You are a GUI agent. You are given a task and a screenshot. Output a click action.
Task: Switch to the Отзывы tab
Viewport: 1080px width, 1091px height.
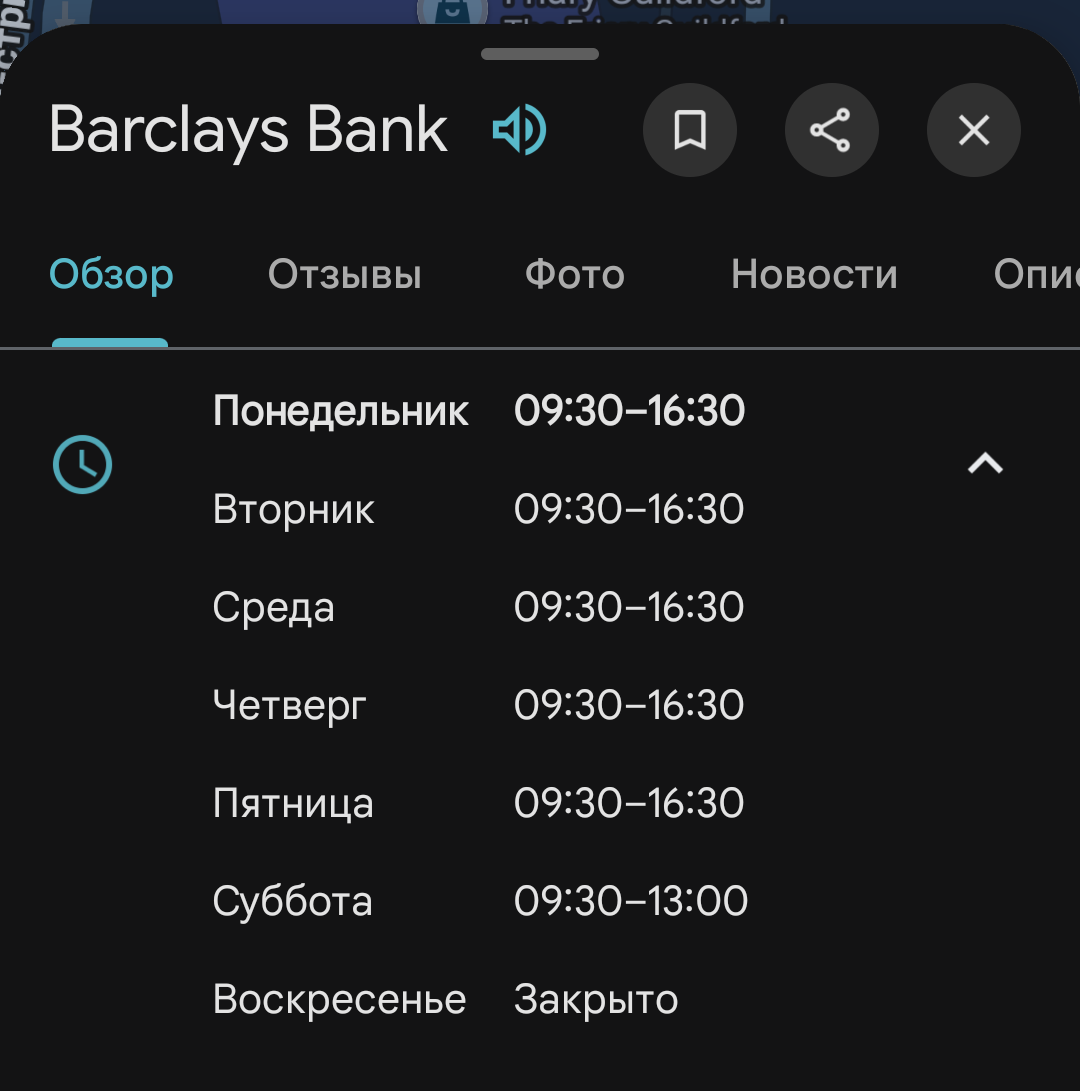344,275
